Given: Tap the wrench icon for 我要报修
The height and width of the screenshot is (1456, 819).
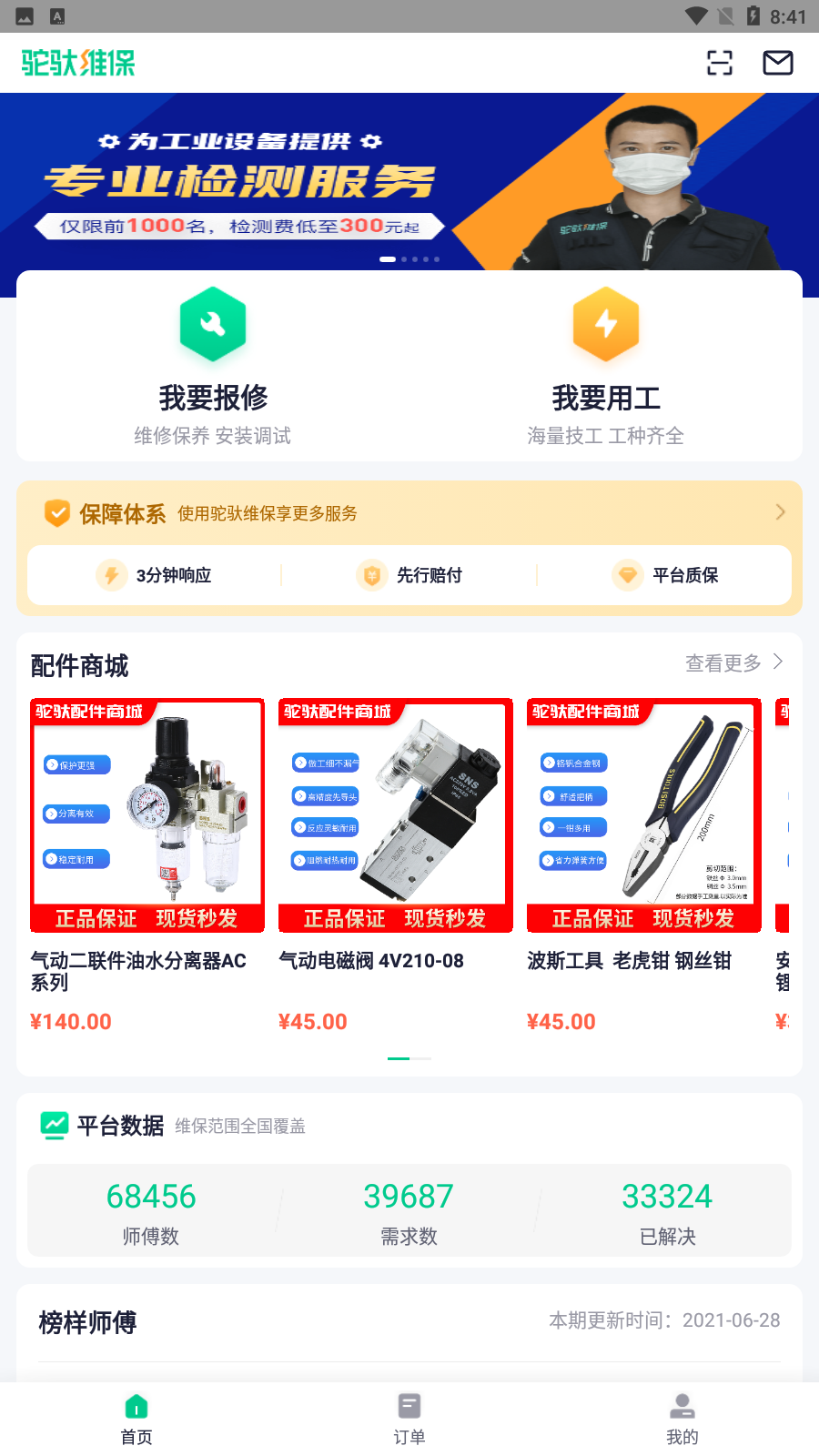Looking at the screenshot, I should click(x=213, y=325).
